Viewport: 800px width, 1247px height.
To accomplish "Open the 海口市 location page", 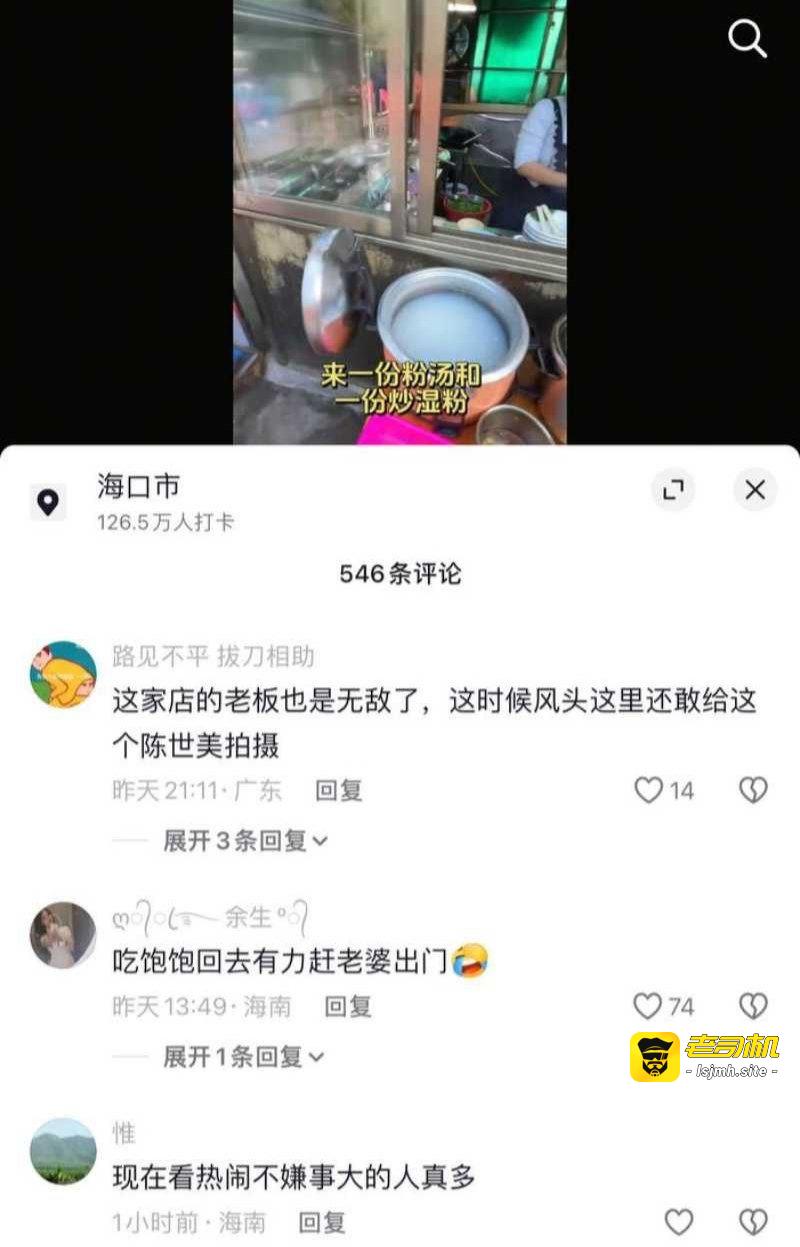I will coord(139,487).
